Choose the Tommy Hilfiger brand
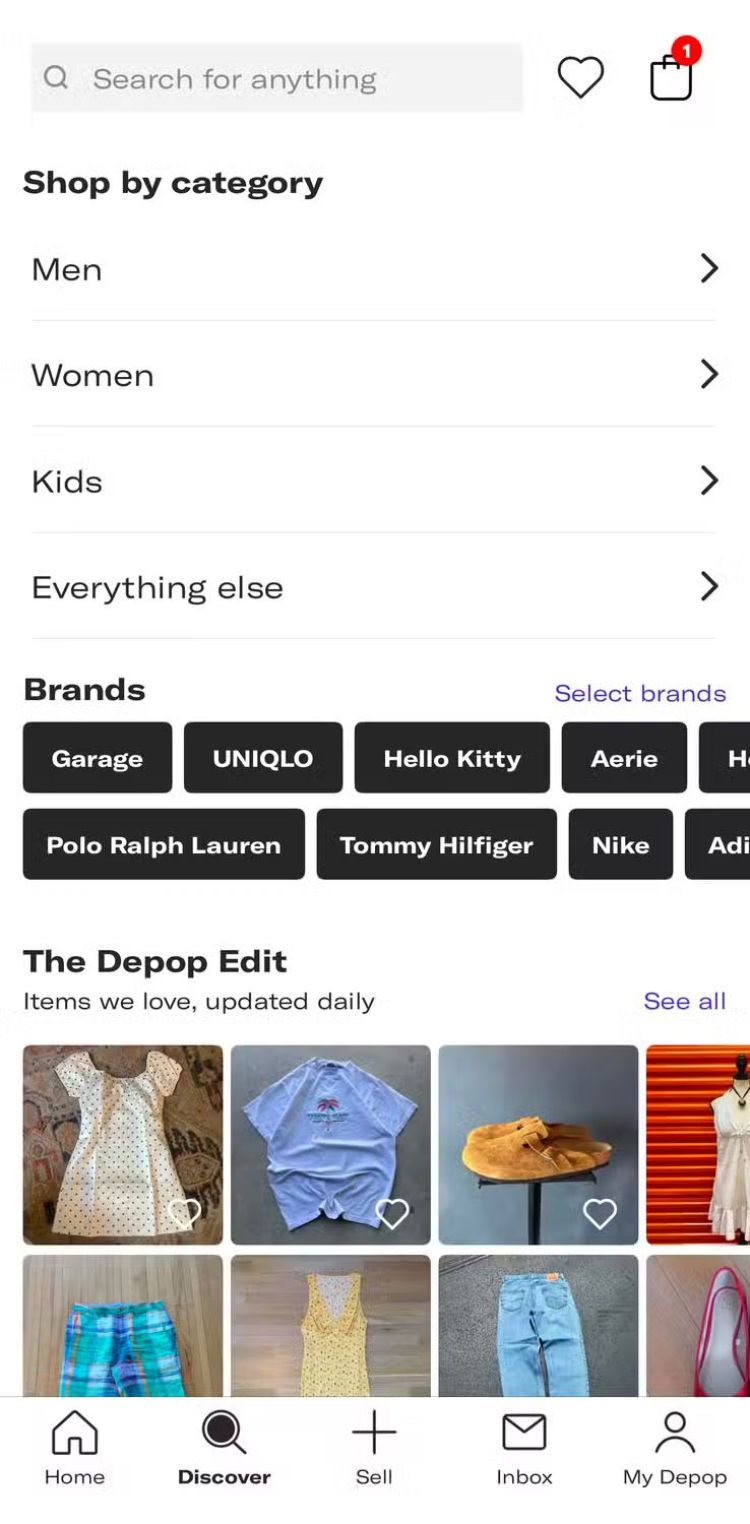This screenshot has height=1524, width=750. coord(436,844)
